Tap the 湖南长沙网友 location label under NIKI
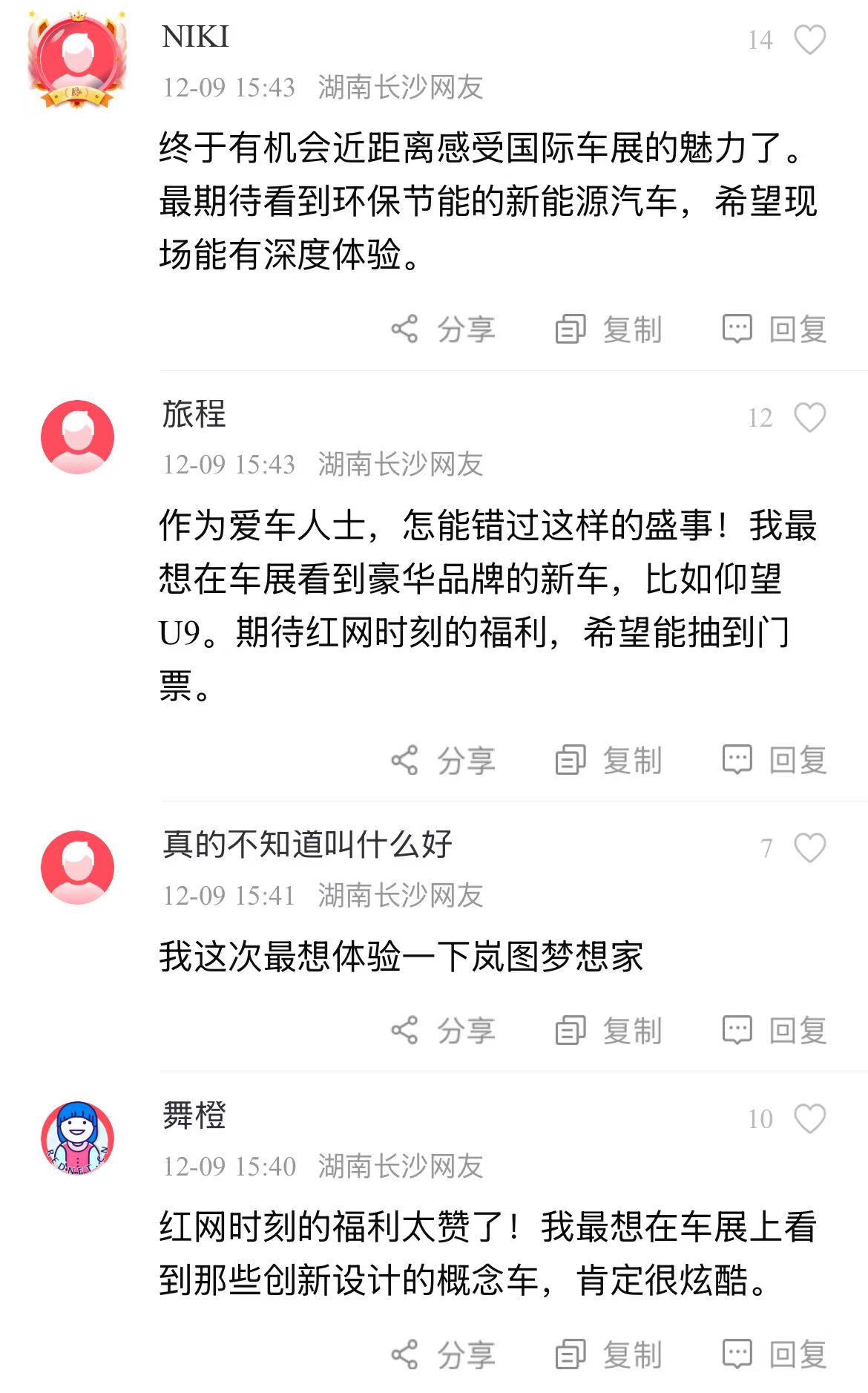 point(401,88)
